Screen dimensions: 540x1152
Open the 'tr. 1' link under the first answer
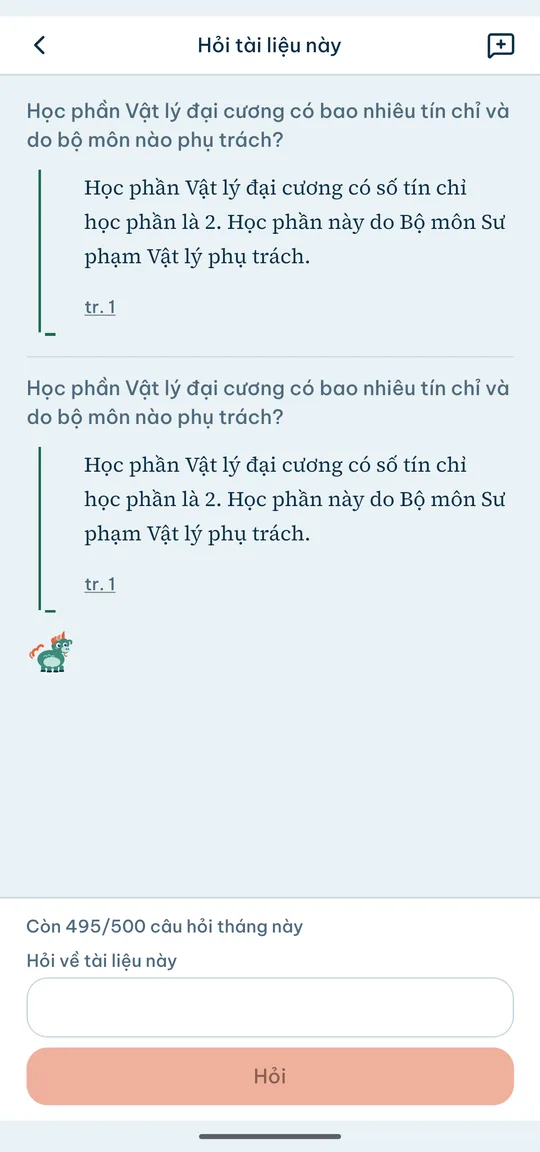point(100,308)
